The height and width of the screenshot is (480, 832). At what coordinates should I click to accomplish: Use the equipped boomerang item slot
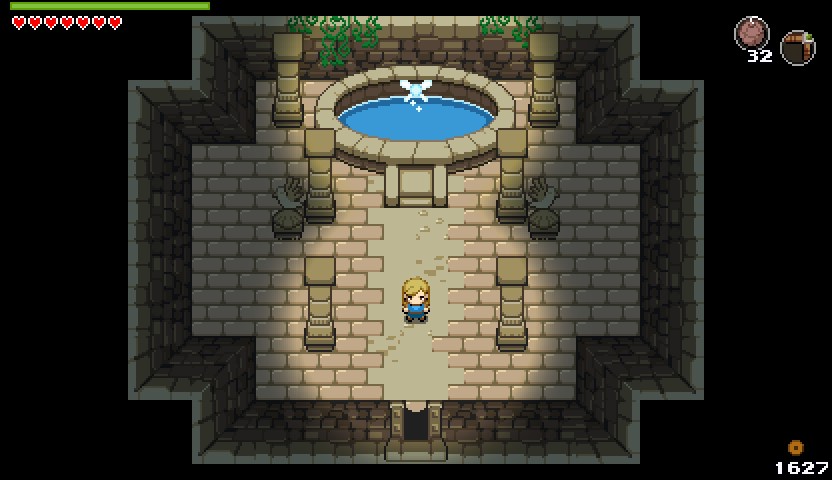click(x=797, y=46)
